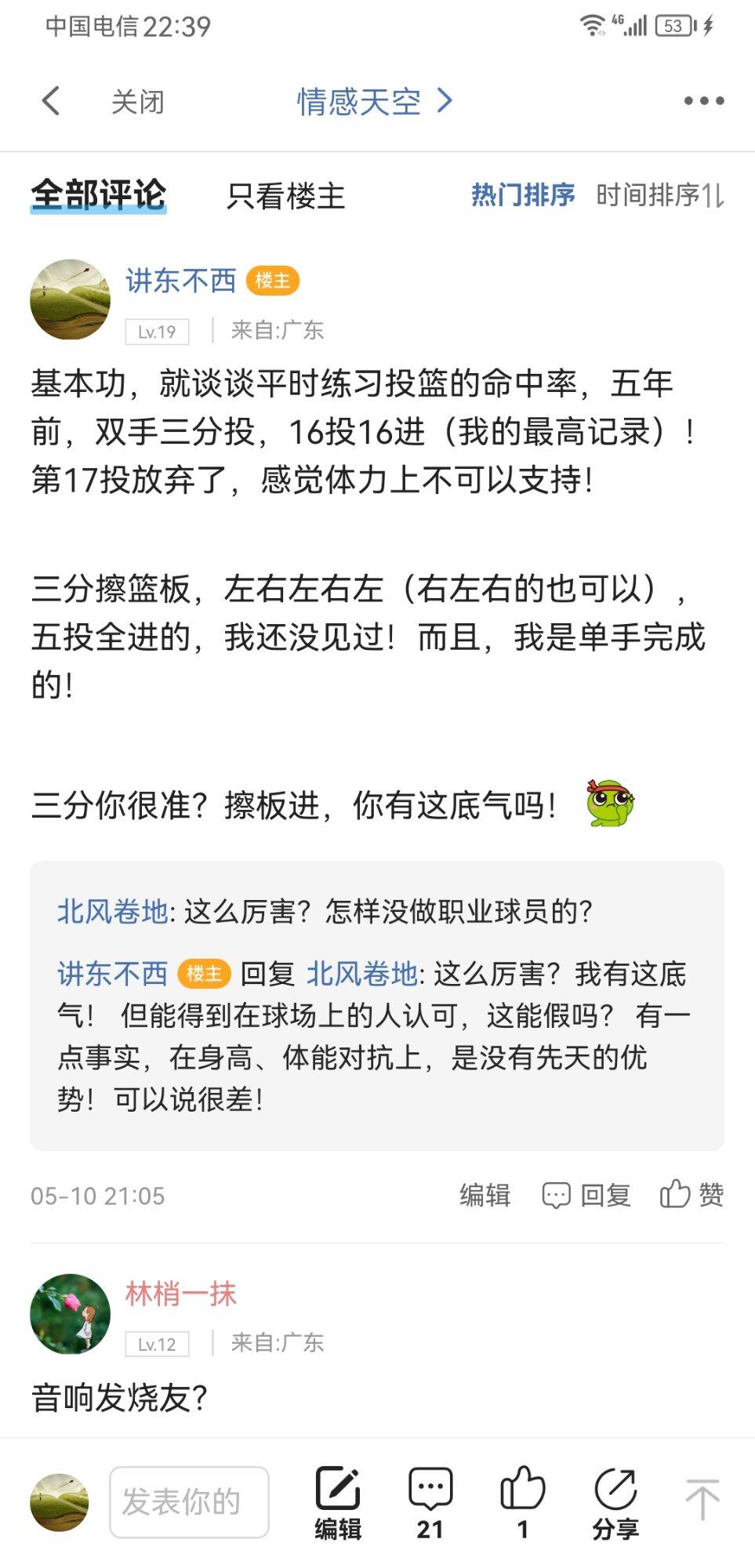Open the three-dot overflow menu
Viewport: 755px width, 1568px height.
(703, 101)
